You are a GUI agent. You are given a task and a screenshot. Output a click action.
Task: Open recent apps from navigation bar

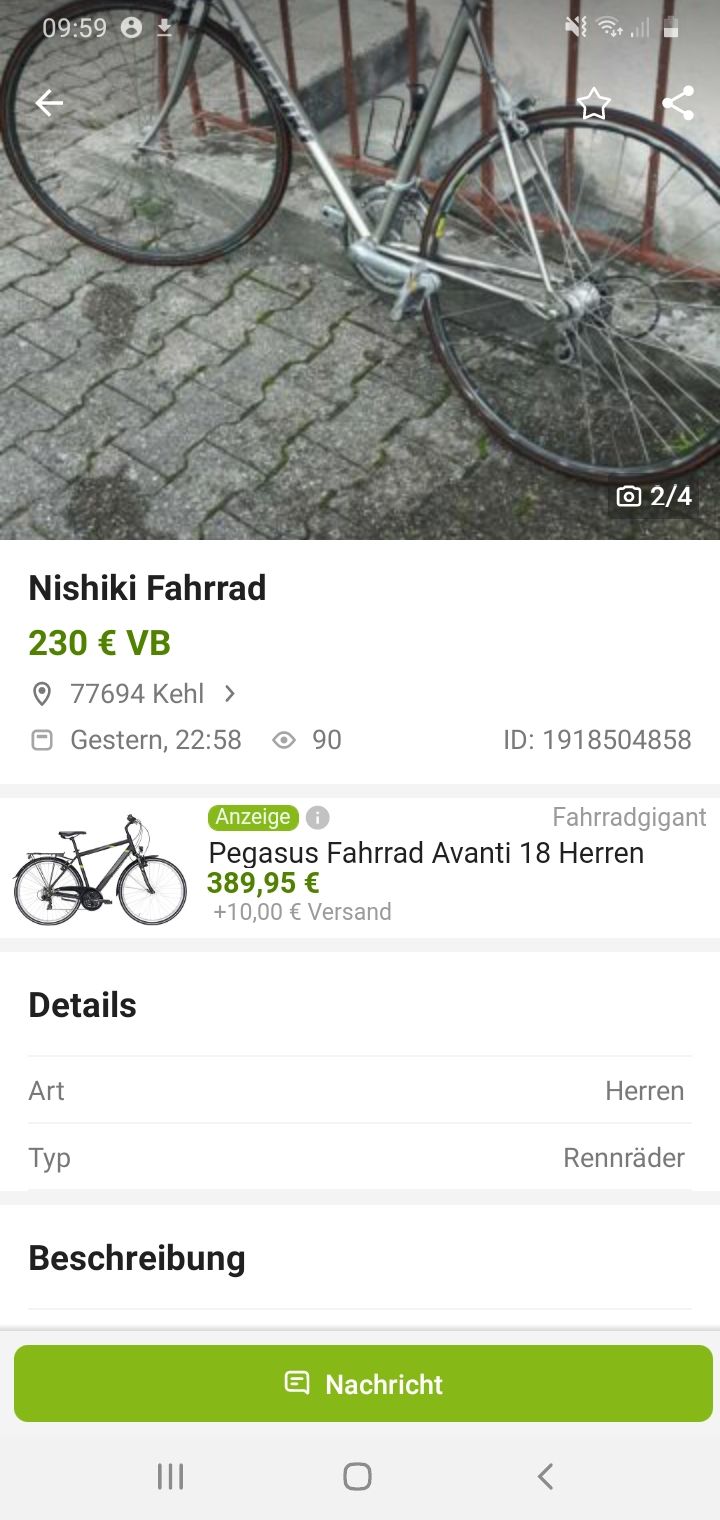coord(171,1476)
